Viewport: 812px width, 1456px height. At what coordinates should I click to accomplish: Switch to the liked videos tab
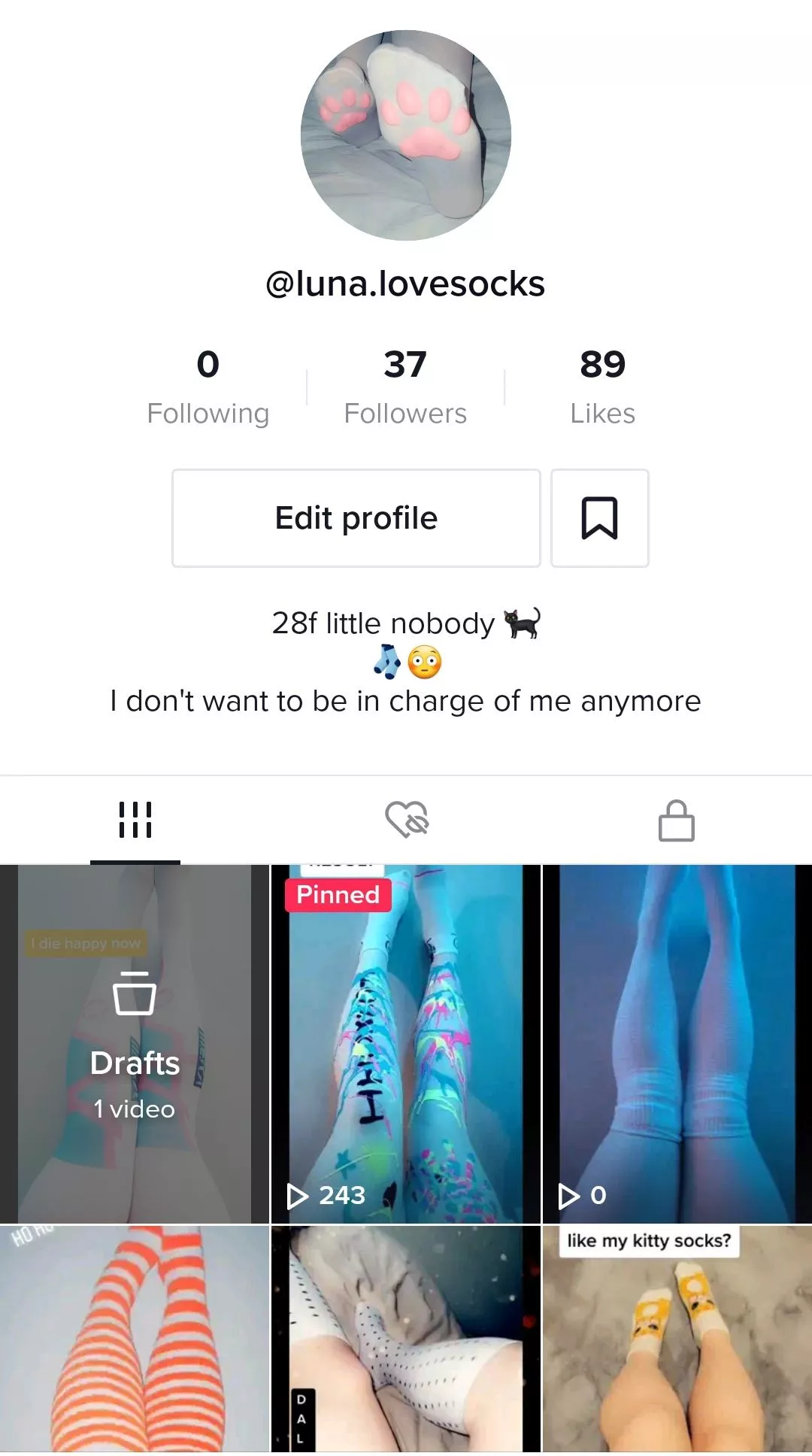pos(406,820)
